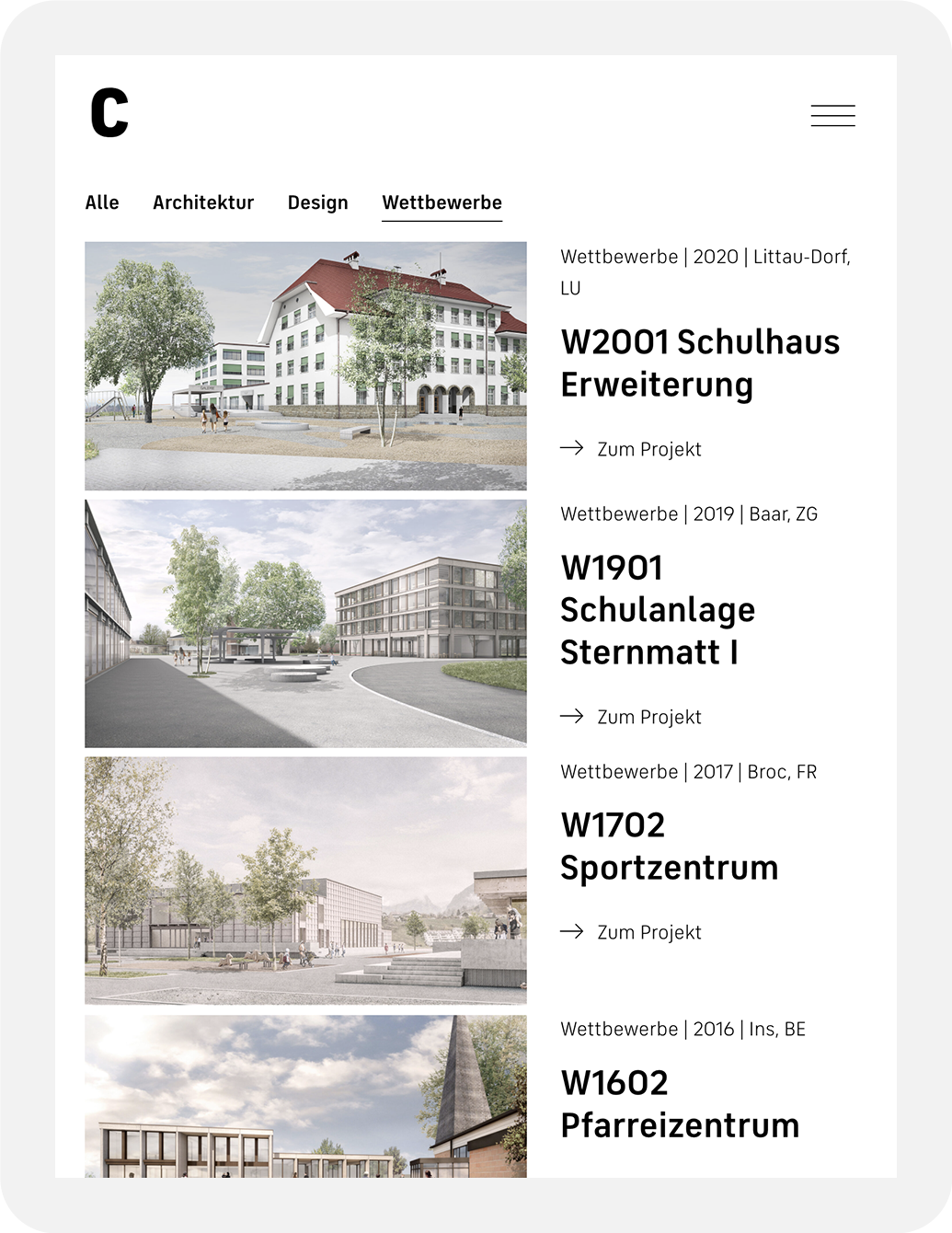Open the hamburger menu
This screenshot has width=952, height=1233.
point(832,116)
